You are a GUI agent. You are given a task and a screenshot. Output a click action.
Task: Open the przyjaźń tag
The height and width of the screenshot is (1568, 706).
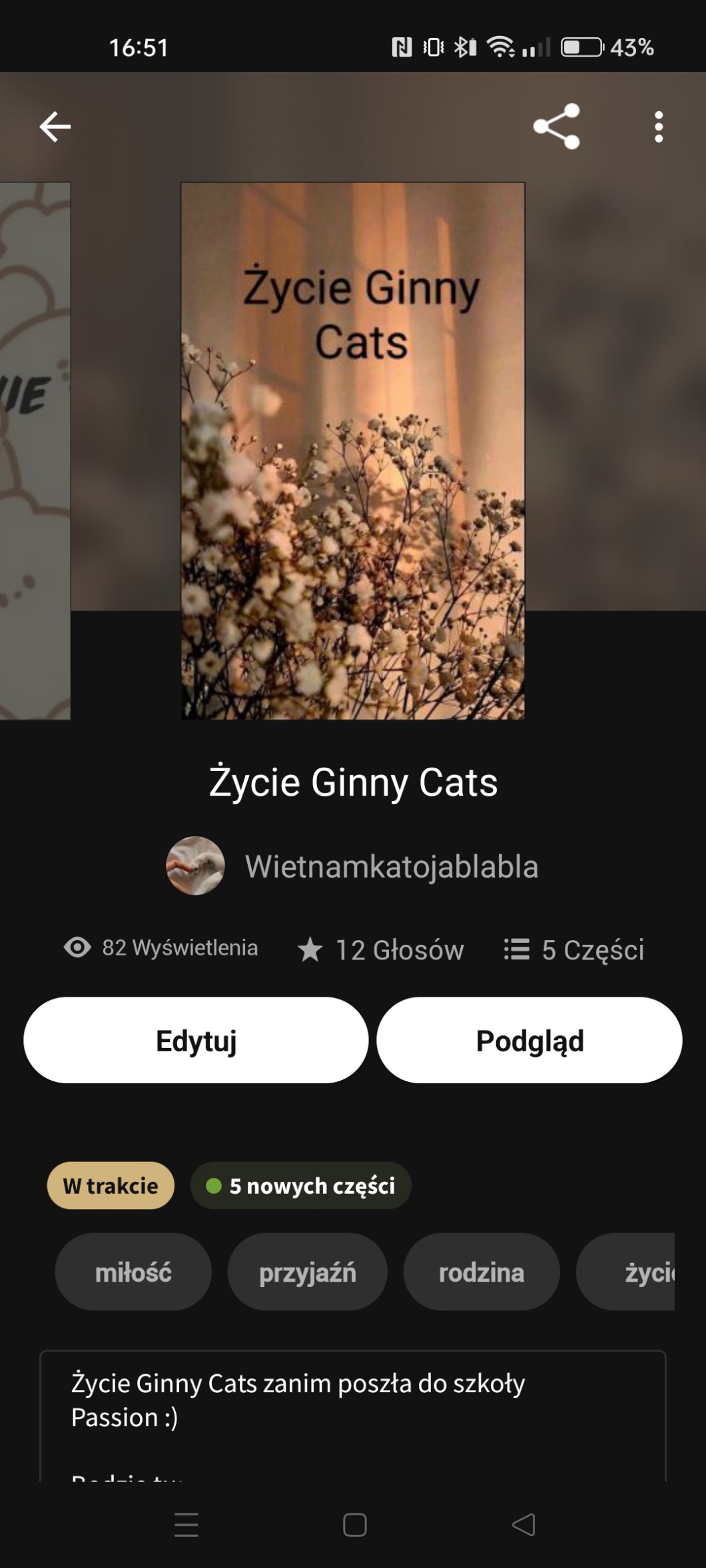click(x=307, y=1272)
